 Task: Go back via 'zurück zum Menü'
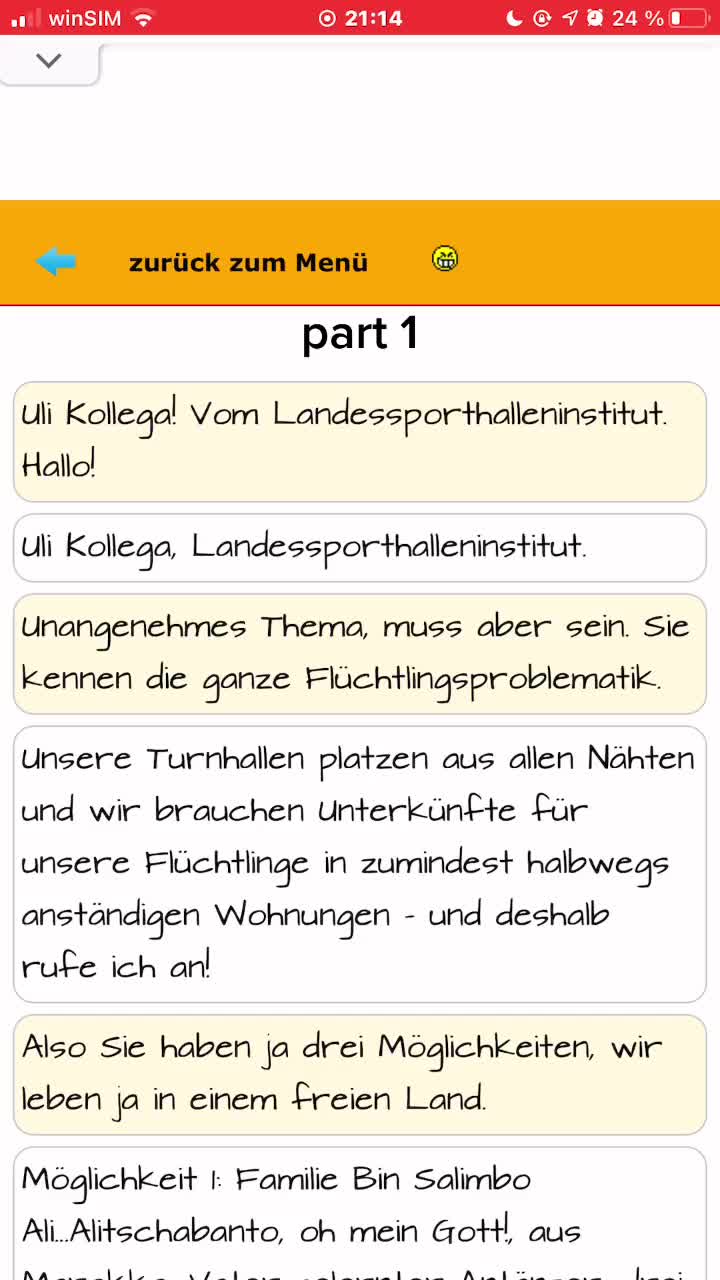coord(248,263)
